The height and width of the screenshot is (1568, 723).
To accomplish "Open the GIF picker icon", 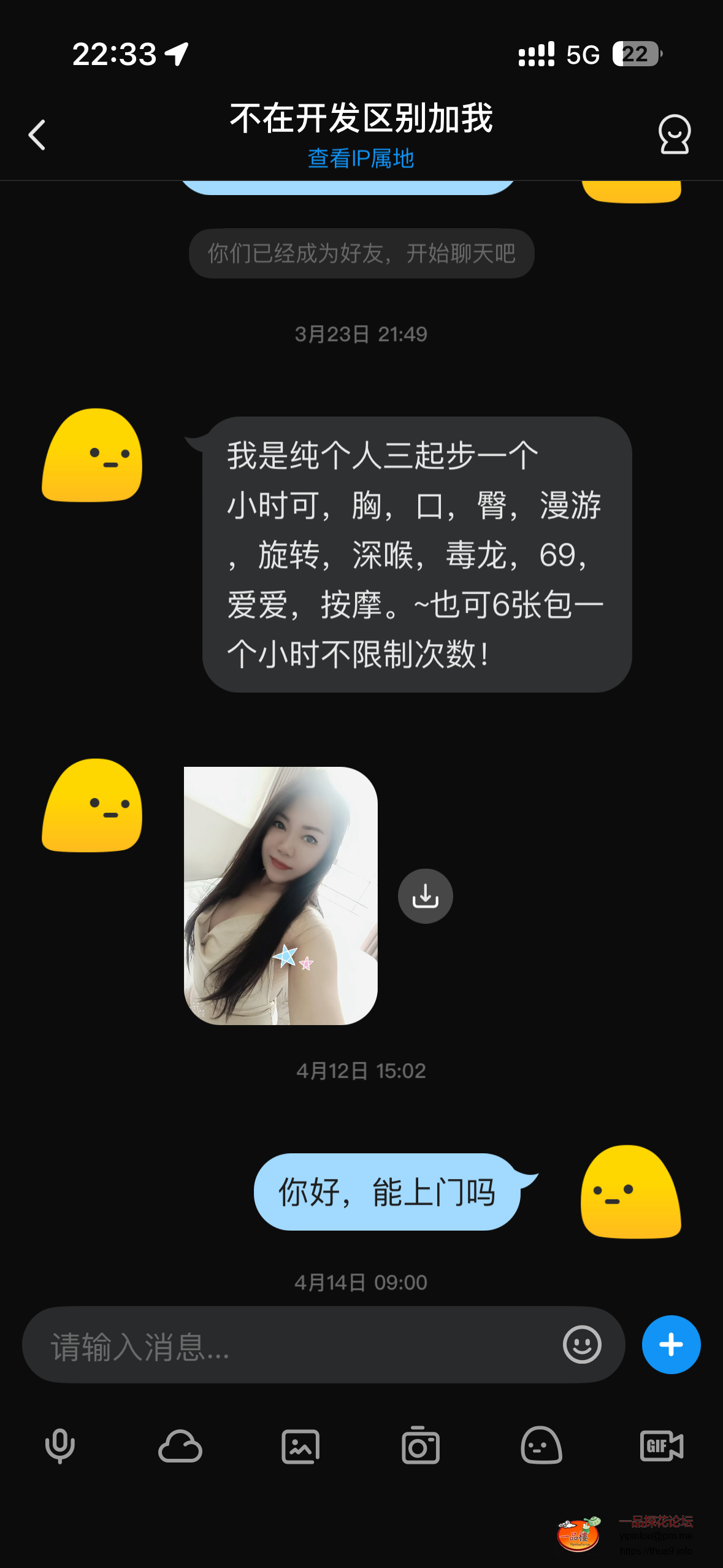I will [x=660, y=1448].
